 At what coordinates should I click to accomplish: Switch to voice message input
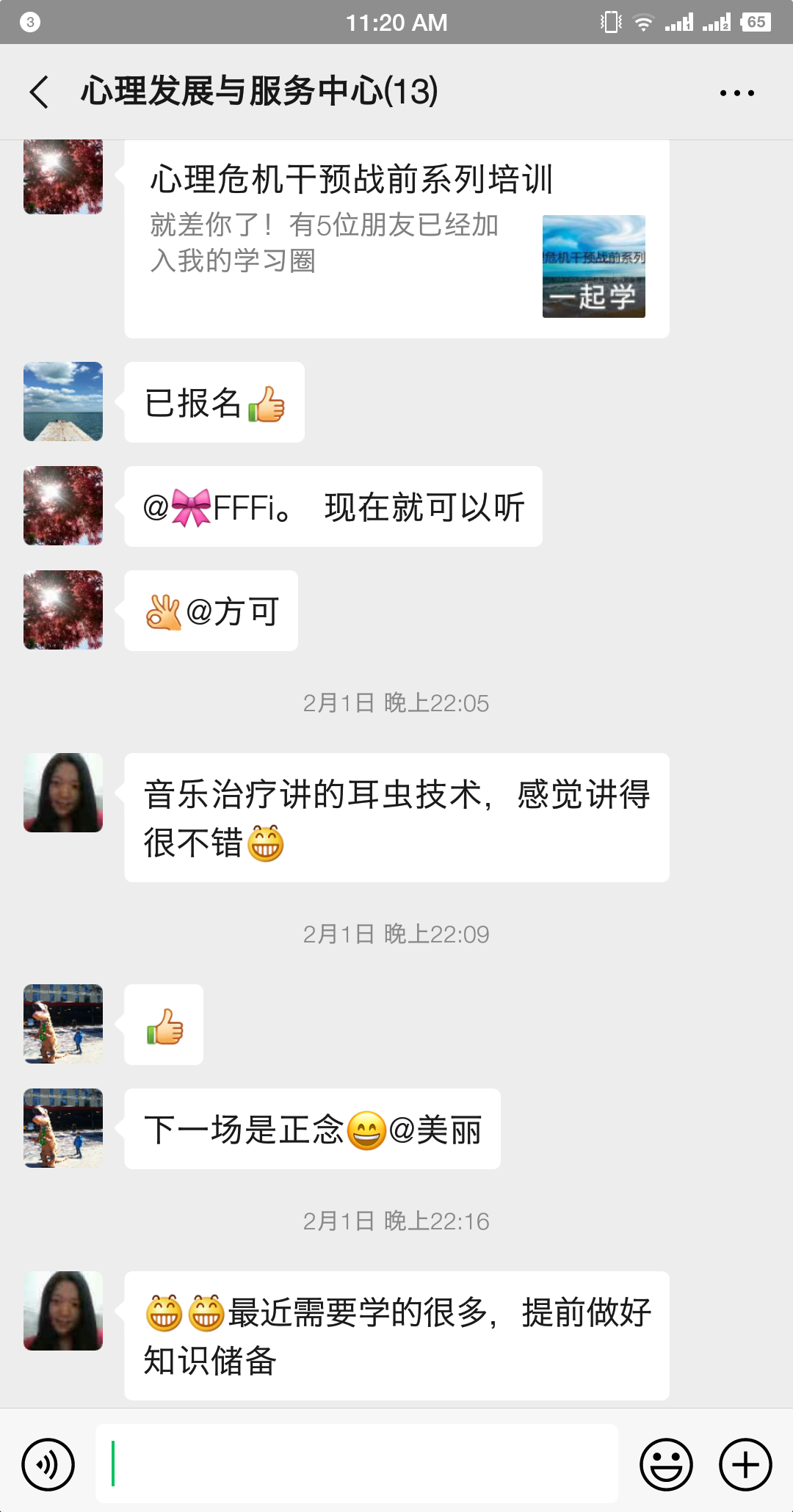[x=48, y=1464]
